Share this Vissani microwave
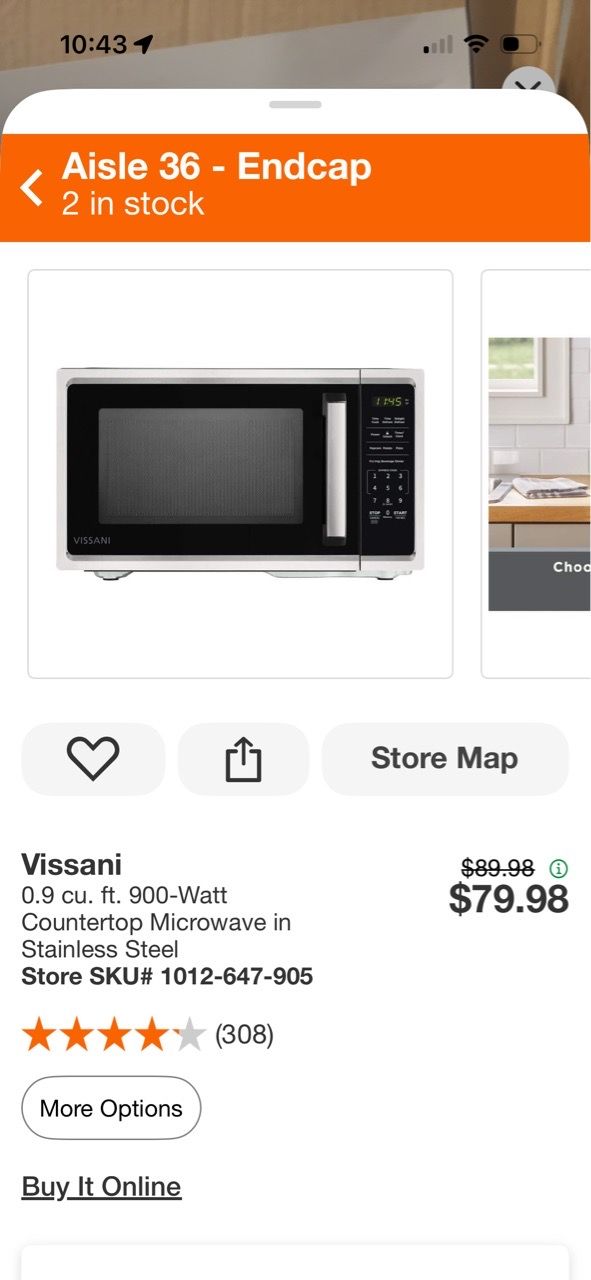Screen dimensions: 591x1280 coord(243,759)
